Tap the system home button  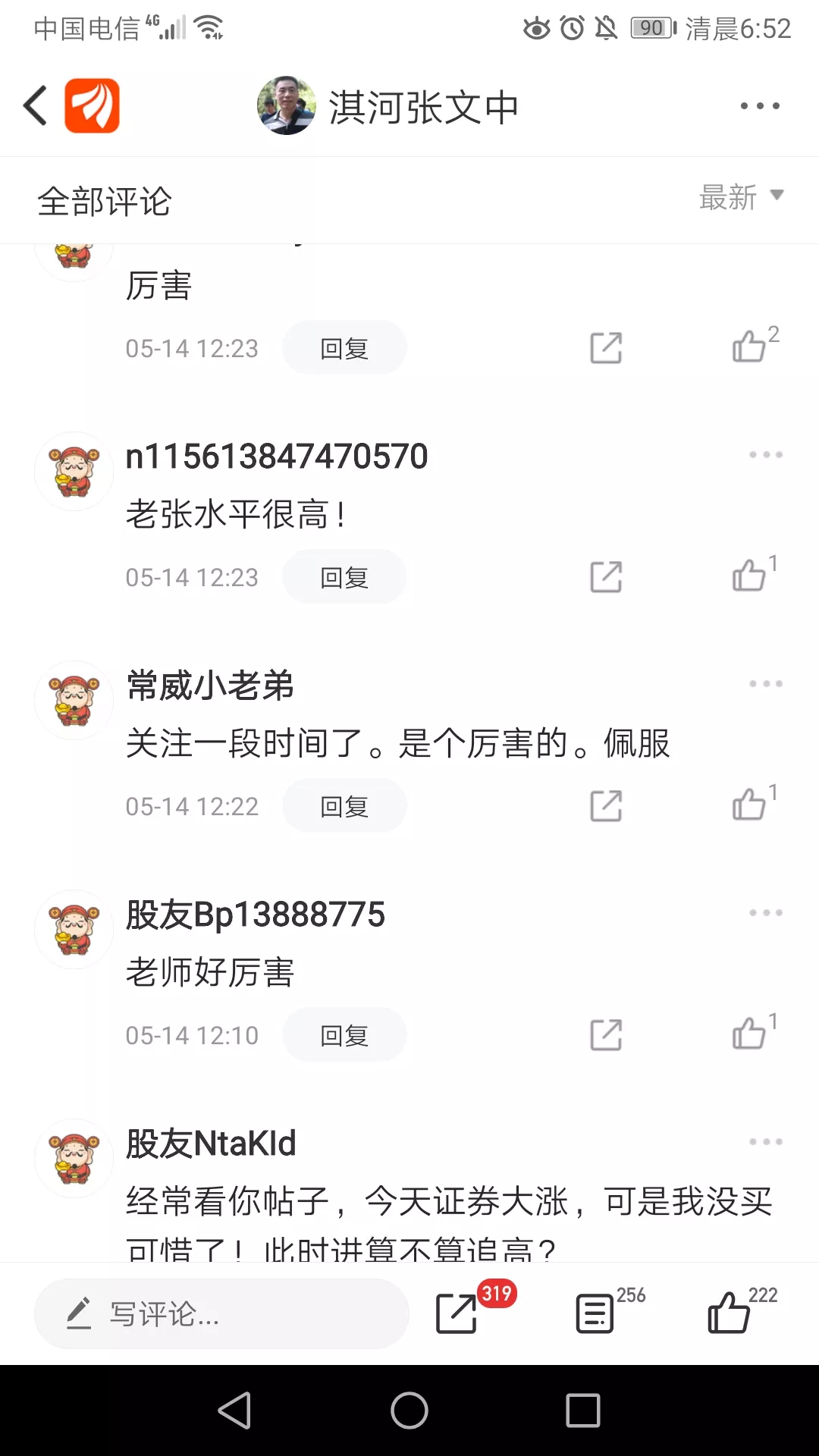[409, 1410]
